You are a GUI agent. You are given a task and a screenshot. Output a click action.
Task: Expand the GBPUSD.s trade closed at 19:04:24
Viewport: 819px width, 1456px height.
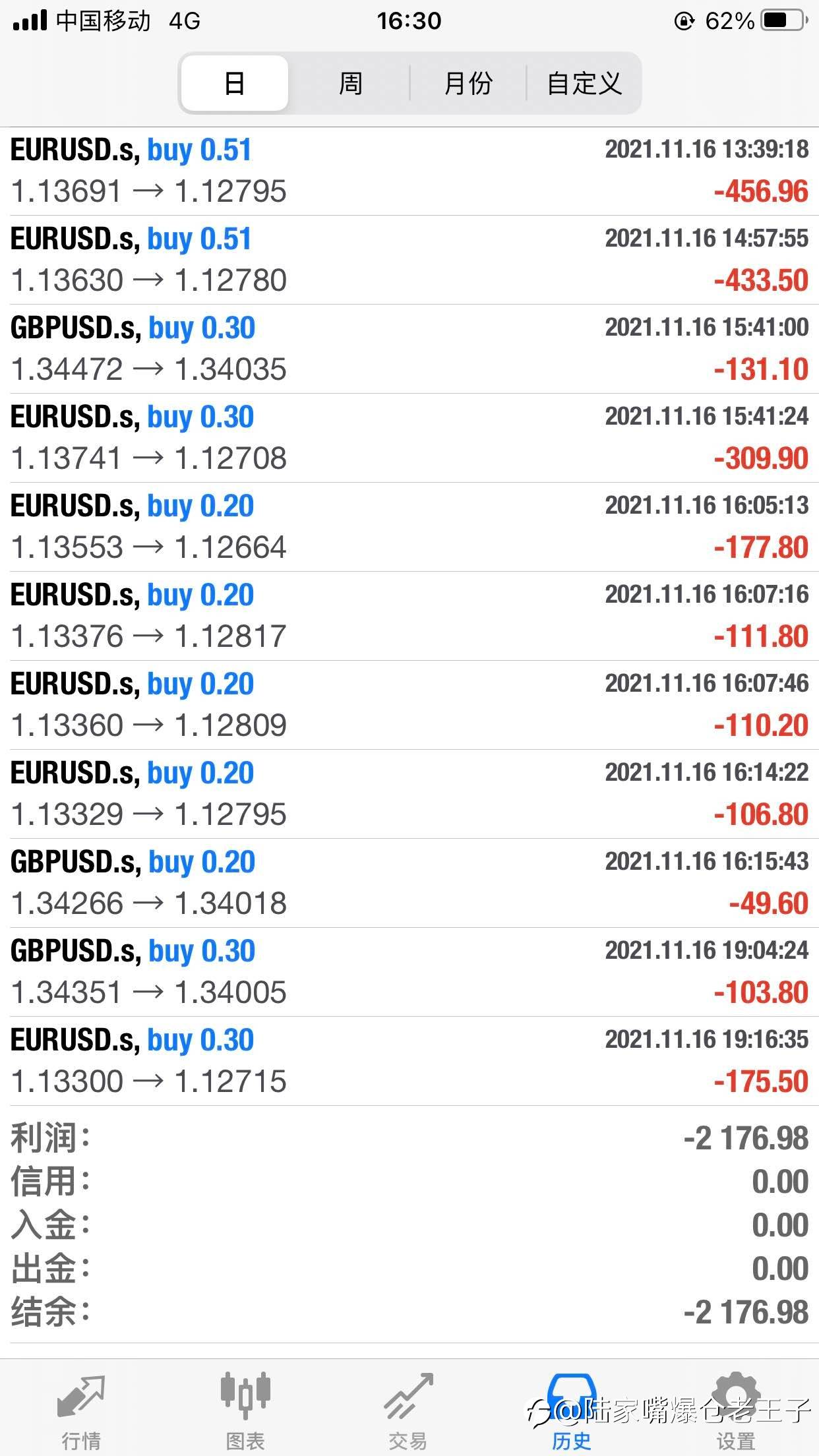pyautogui.click(x=409, y=973)
